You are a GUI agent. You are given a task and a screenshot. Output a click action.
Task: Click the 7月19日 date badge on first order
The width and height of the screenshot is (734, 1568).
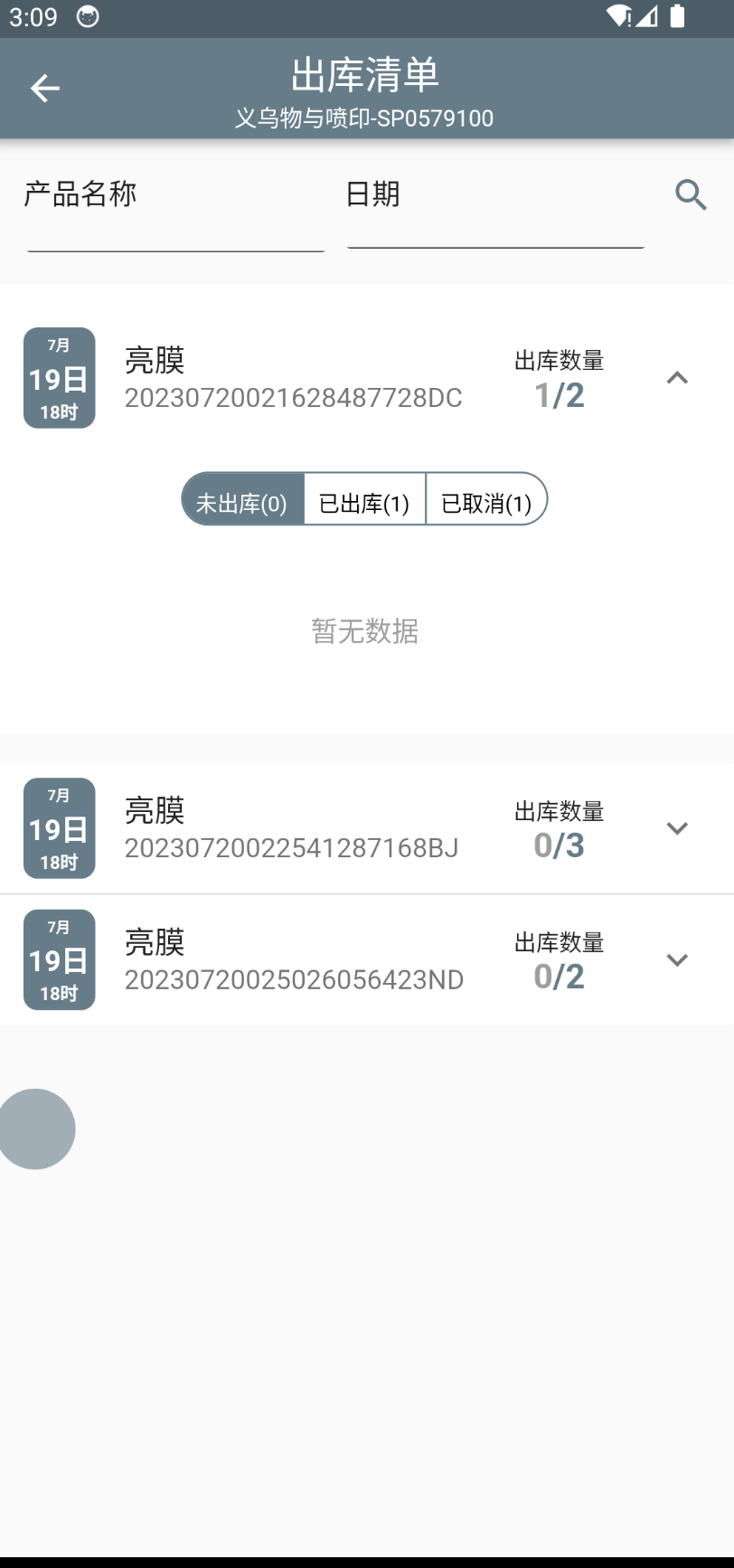tap(59, 377)
